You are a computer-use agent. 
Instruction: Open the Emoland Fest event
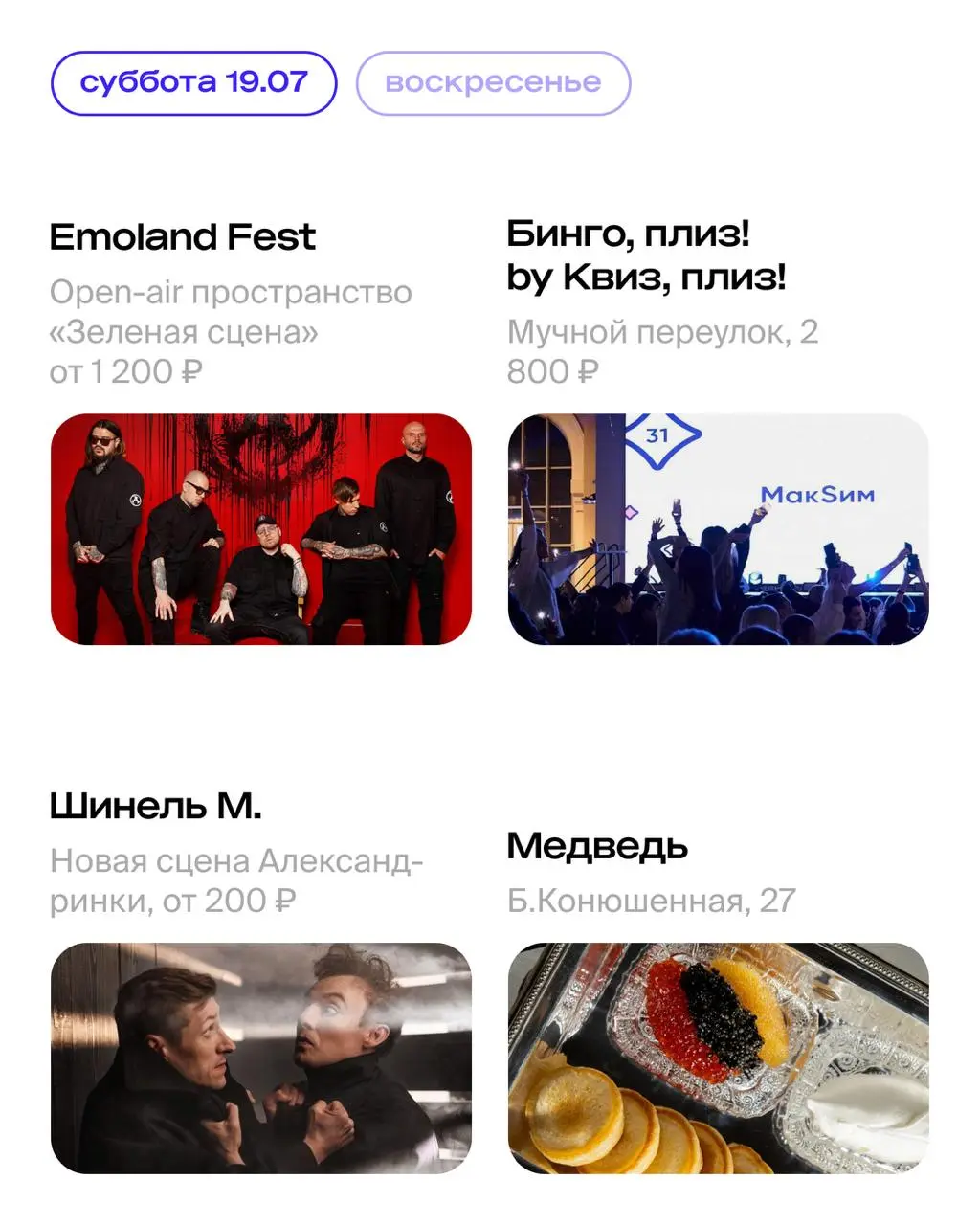click(x=183, y=235)
